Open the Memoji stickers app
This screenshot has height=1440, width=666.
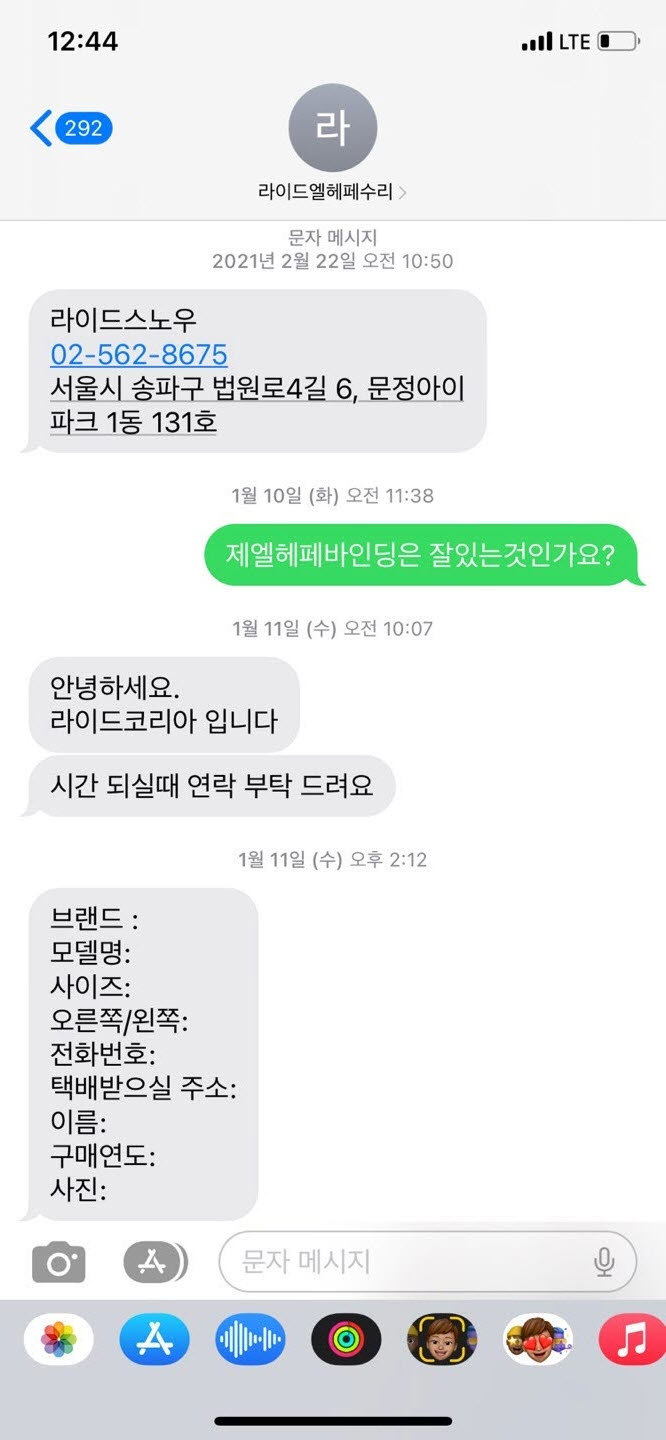click(x=537, y=1339)
